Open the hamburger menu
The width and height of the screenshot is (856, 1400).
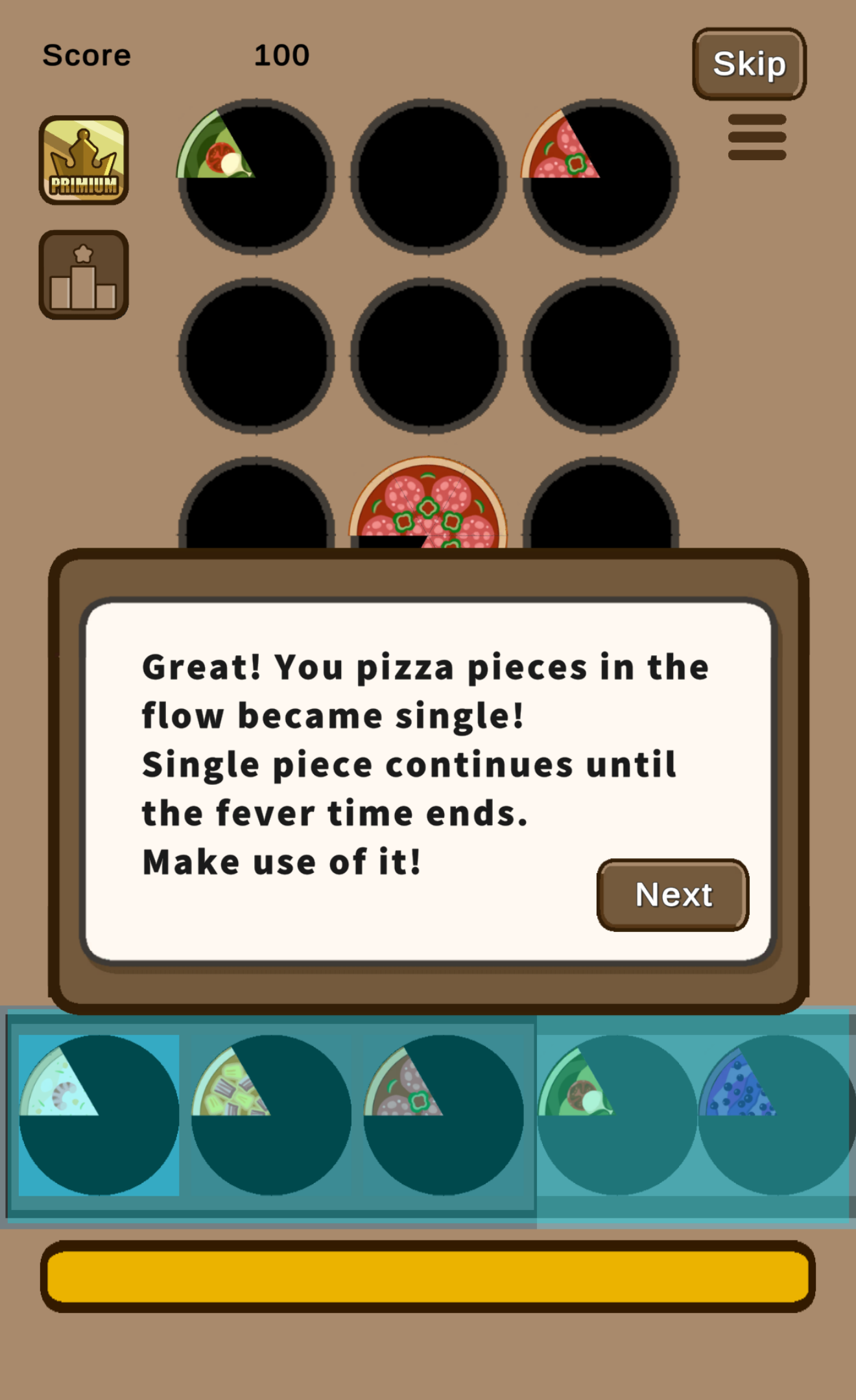756,137
